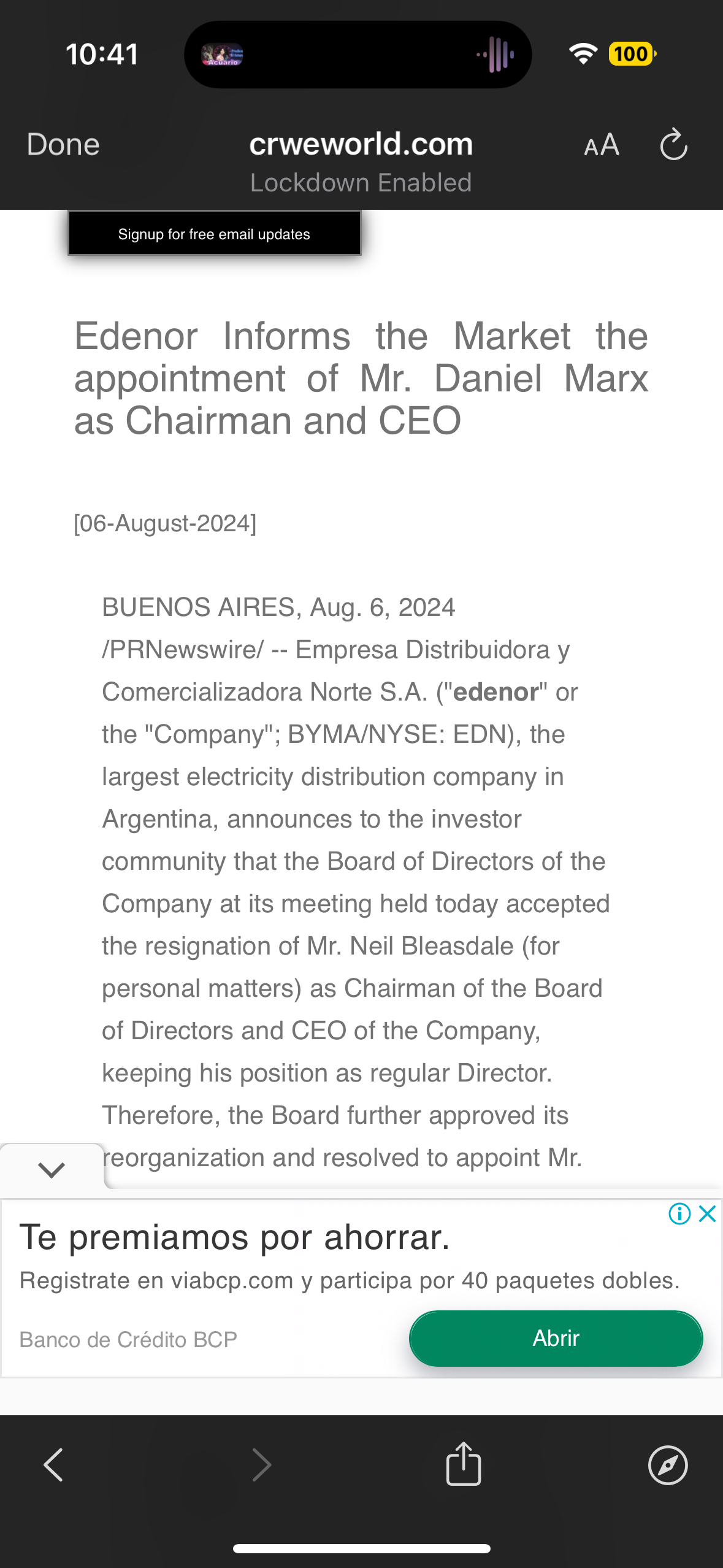Close the Banco de Crédito BCP ad
The width and height of the screenshot is (723, 1568).
[x=708, y=1213]
